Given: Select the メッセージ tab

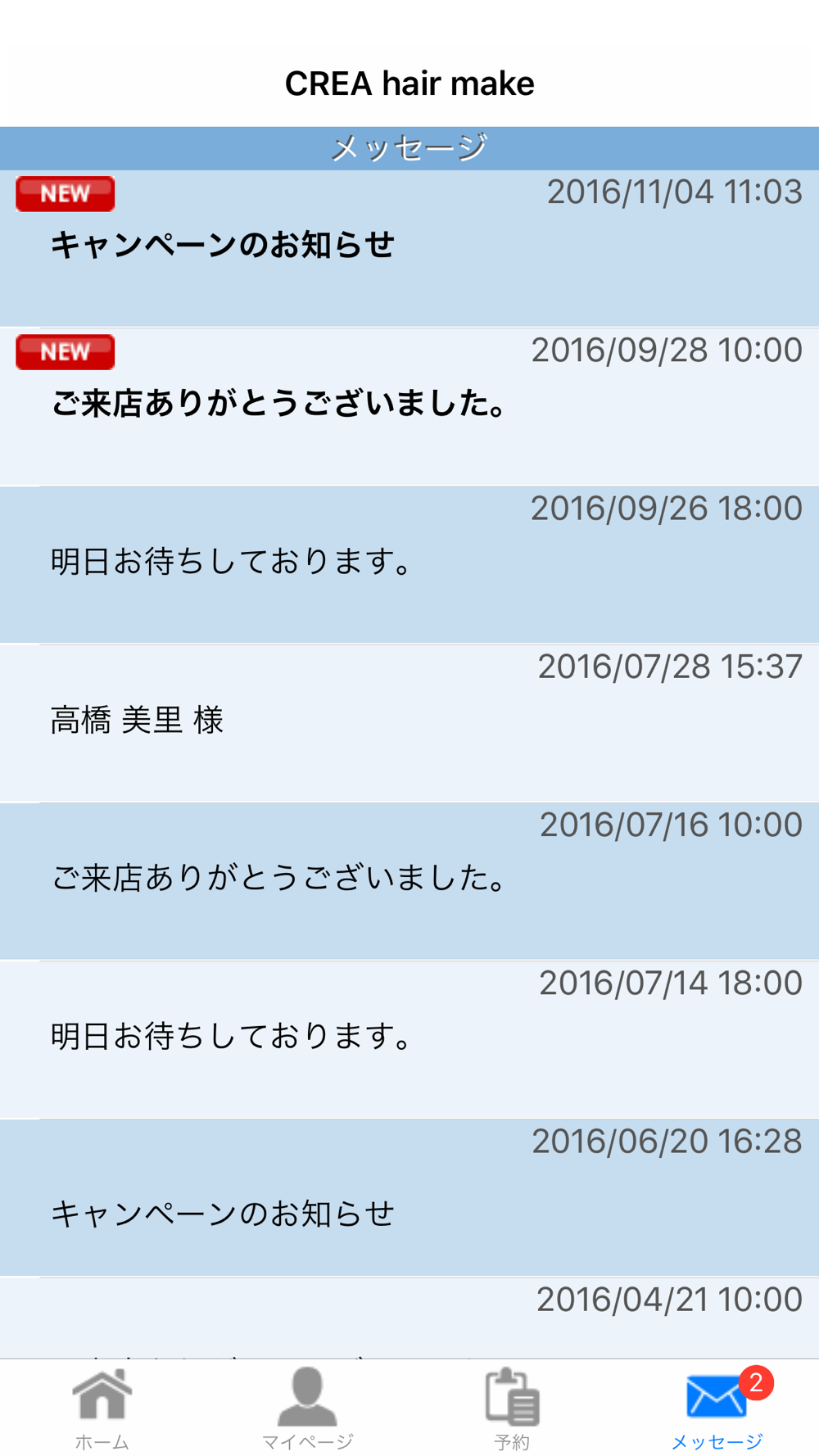Looking at the screenshot, I should [717, 1409].
